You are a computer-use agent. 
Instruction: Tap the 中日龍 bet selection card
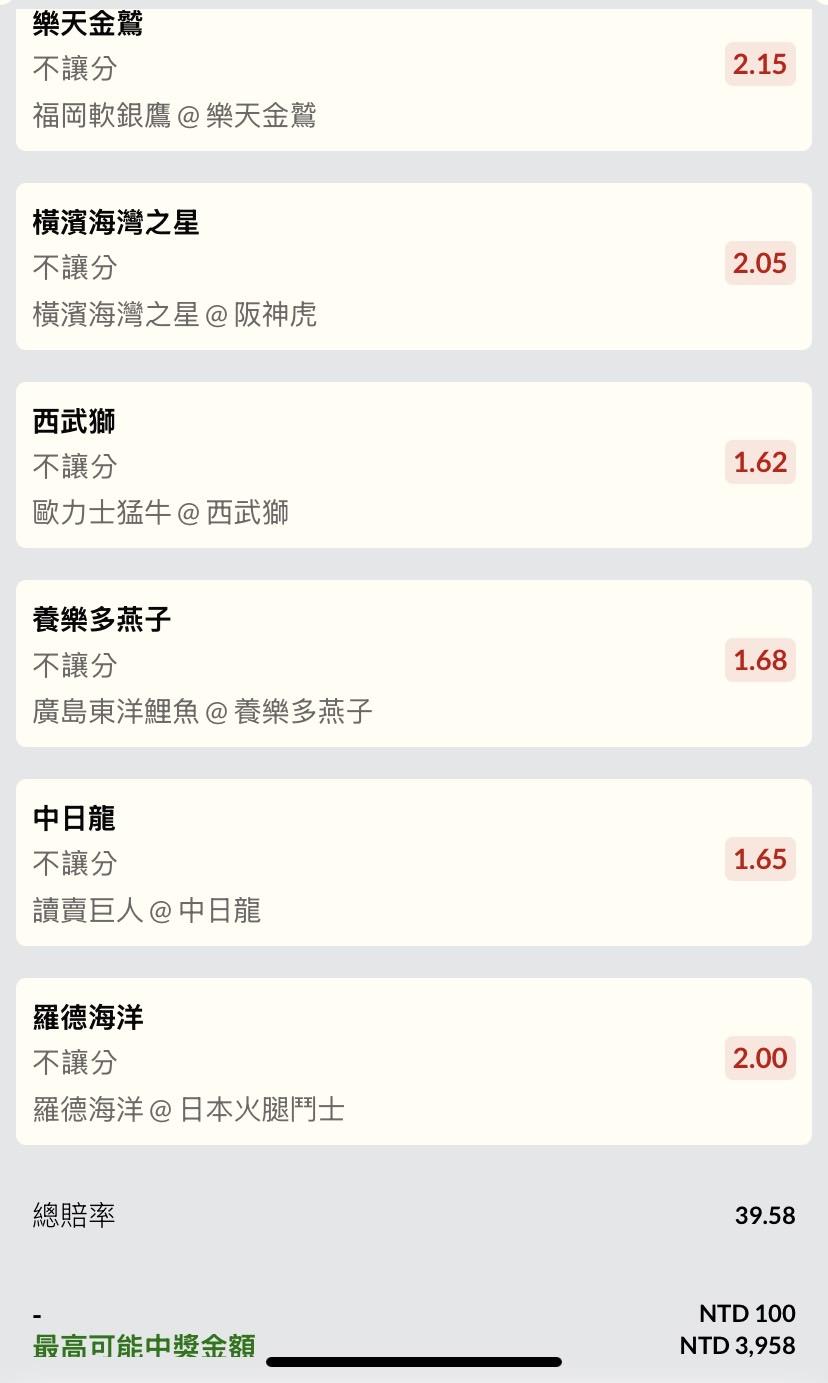point(413,862)
